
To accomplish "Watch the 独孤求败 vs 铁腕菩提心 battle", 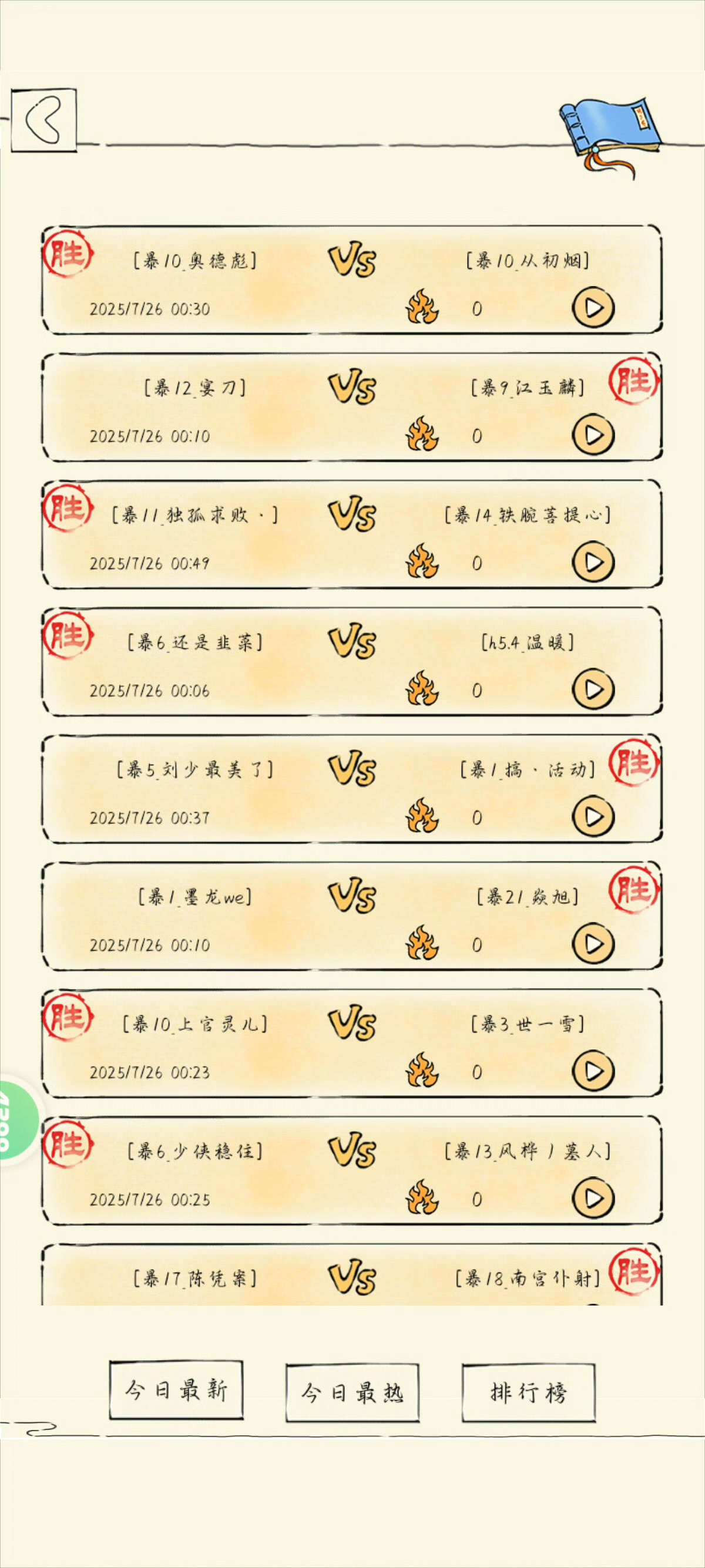I will click(x=593, y=563).
